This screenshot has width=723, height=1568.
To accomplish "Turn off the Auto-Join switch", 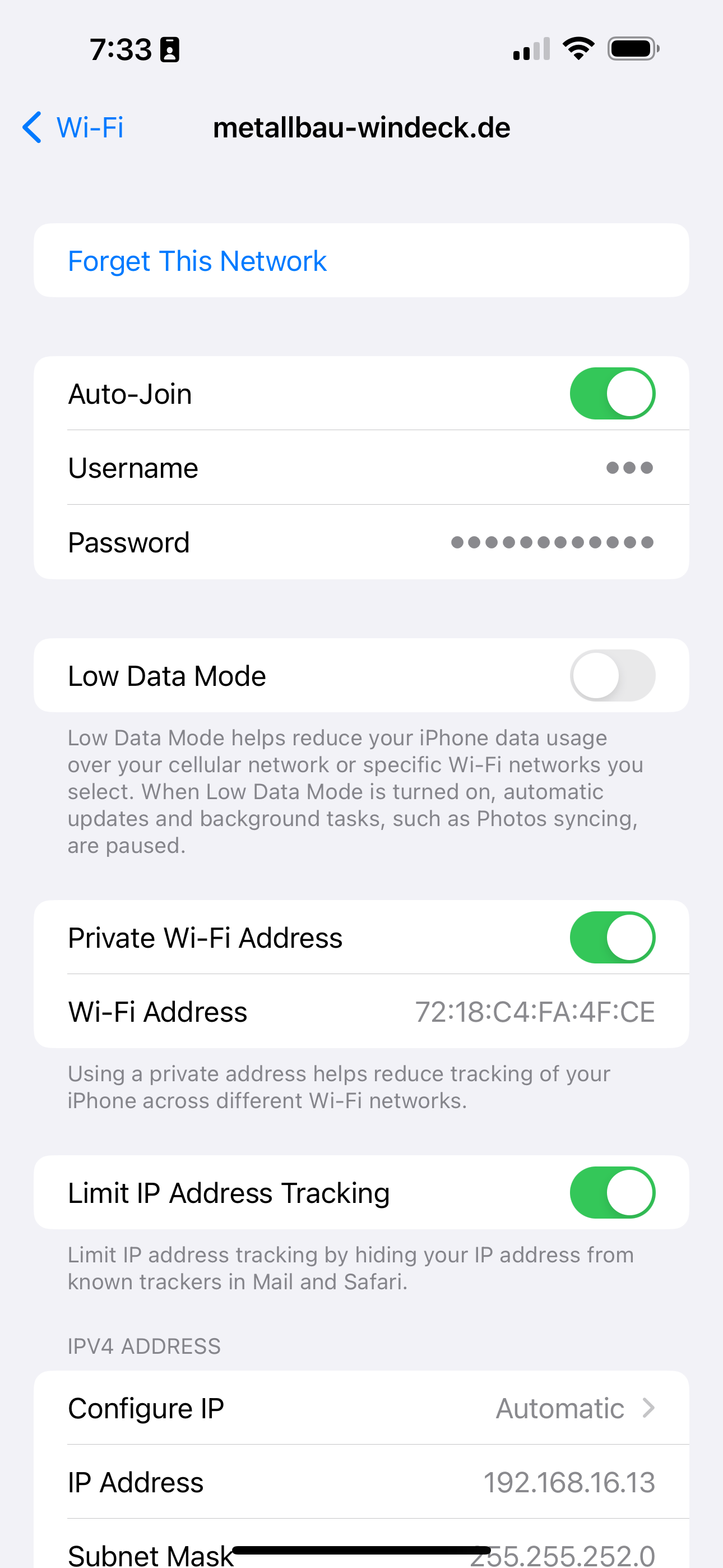I will (x=611, y=394).
